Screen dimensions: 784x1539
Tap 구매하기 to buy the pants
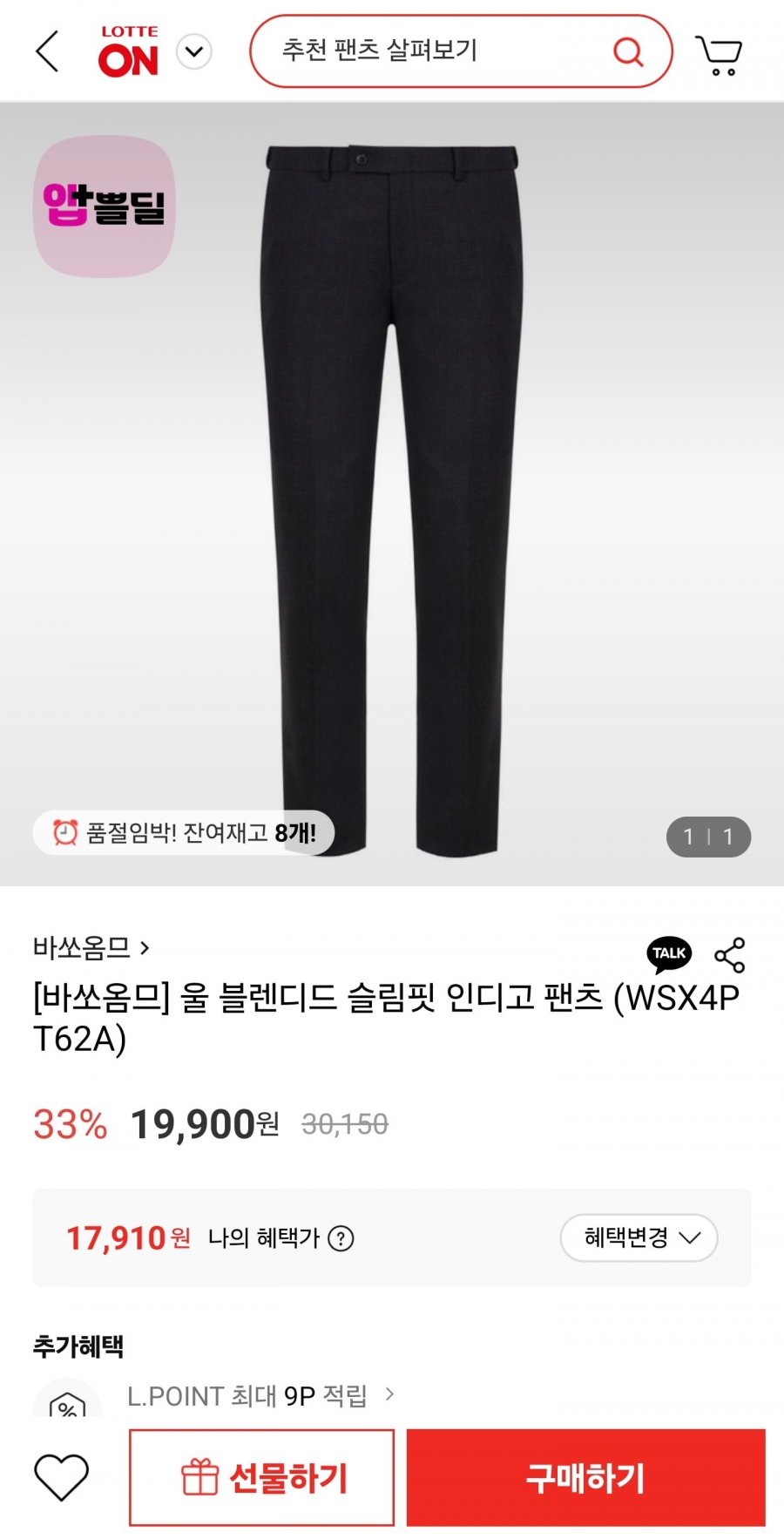[x=585, y=1478]
